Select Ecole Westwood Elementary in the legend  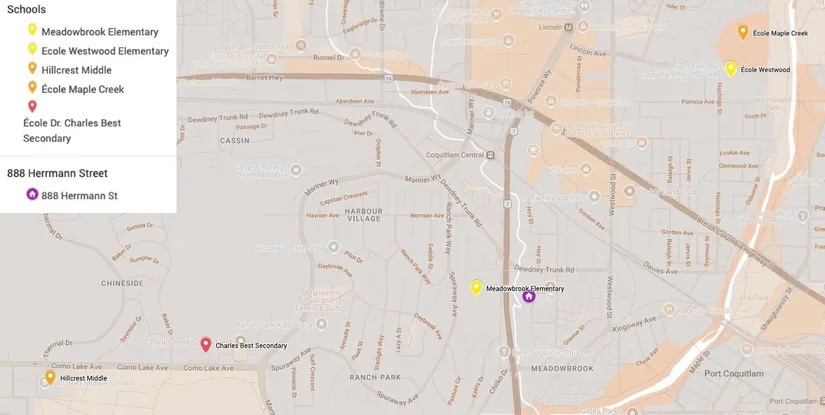click(x=104, y=51)
